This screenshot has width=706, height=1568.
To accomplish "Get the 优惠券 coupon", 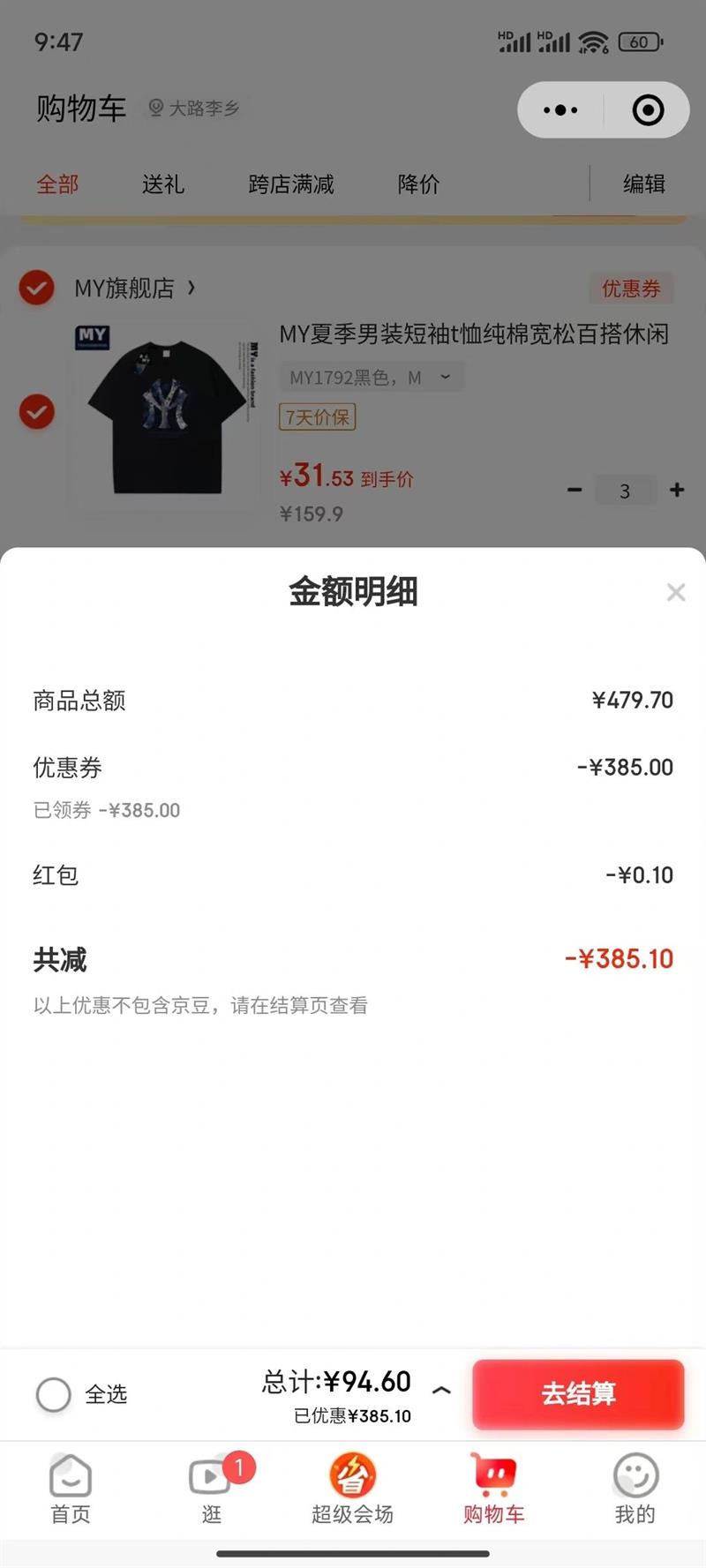I will click(x=631, y=289).
